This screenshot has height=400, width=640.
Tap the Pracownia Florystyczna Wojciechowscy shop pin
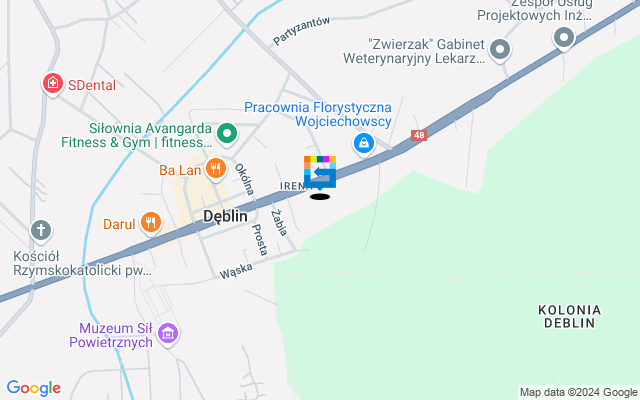(x=366, y=144)
